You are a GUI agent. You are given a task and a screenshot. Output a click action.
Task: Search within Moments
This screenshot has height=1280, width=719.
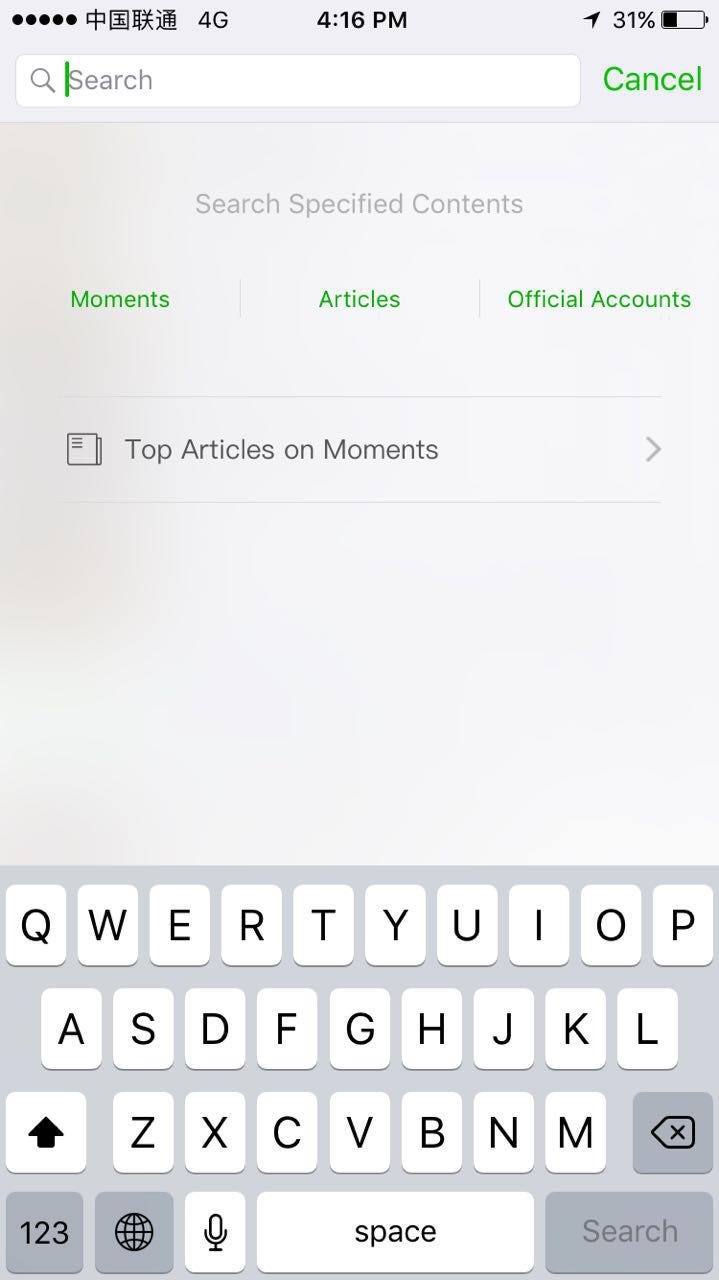120,299
